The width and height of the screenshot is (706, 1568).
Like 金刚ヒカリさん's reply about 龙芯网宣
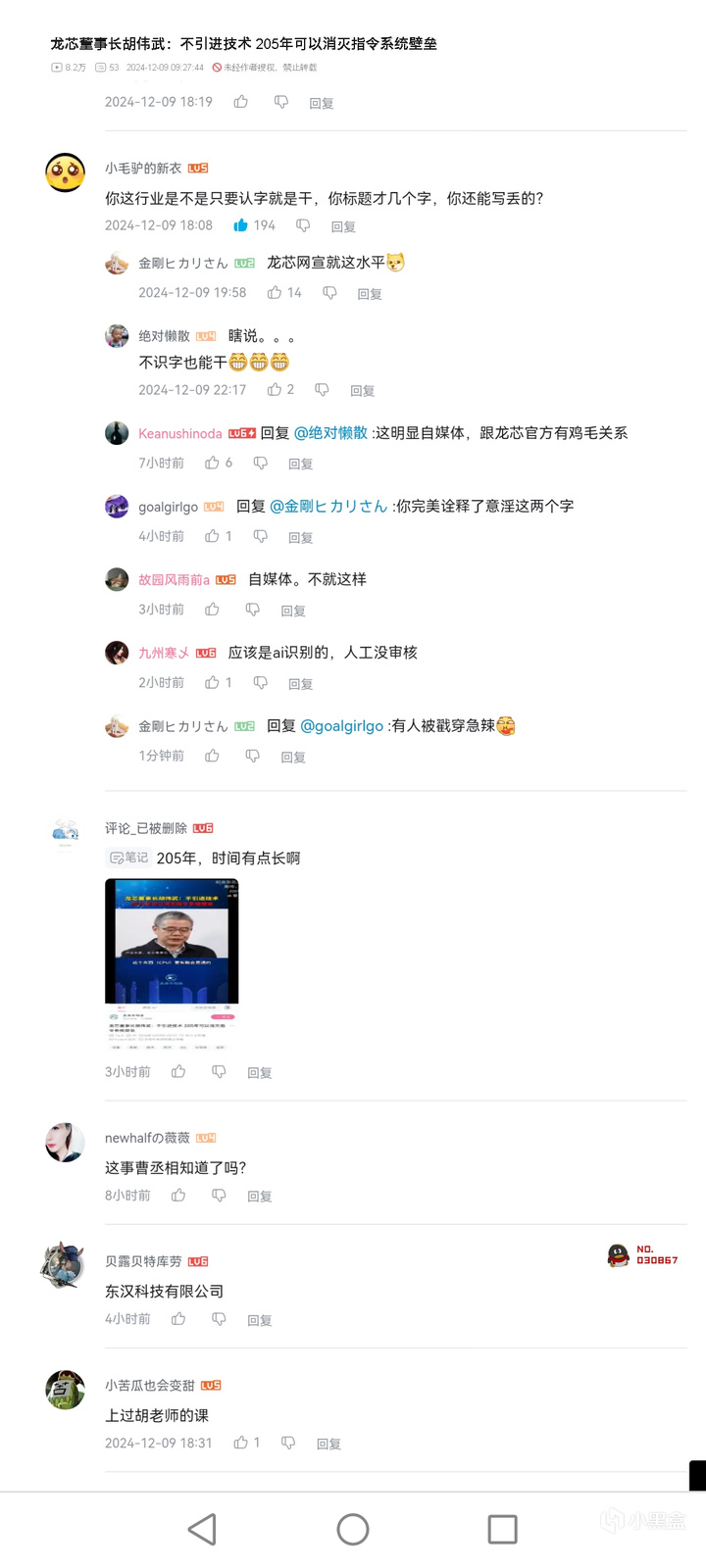pyautogui.click(x=275, y=292)
